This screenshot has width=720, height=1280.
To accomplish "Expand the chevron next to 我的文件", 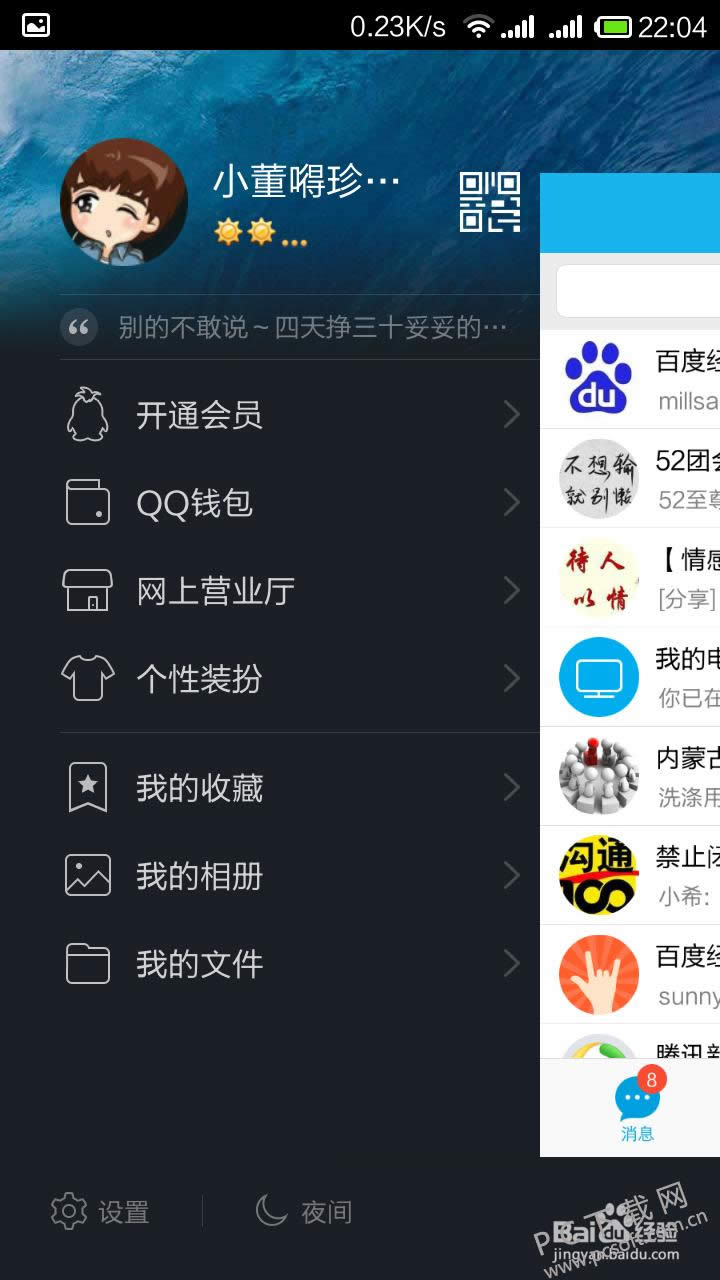I will 511,963.
